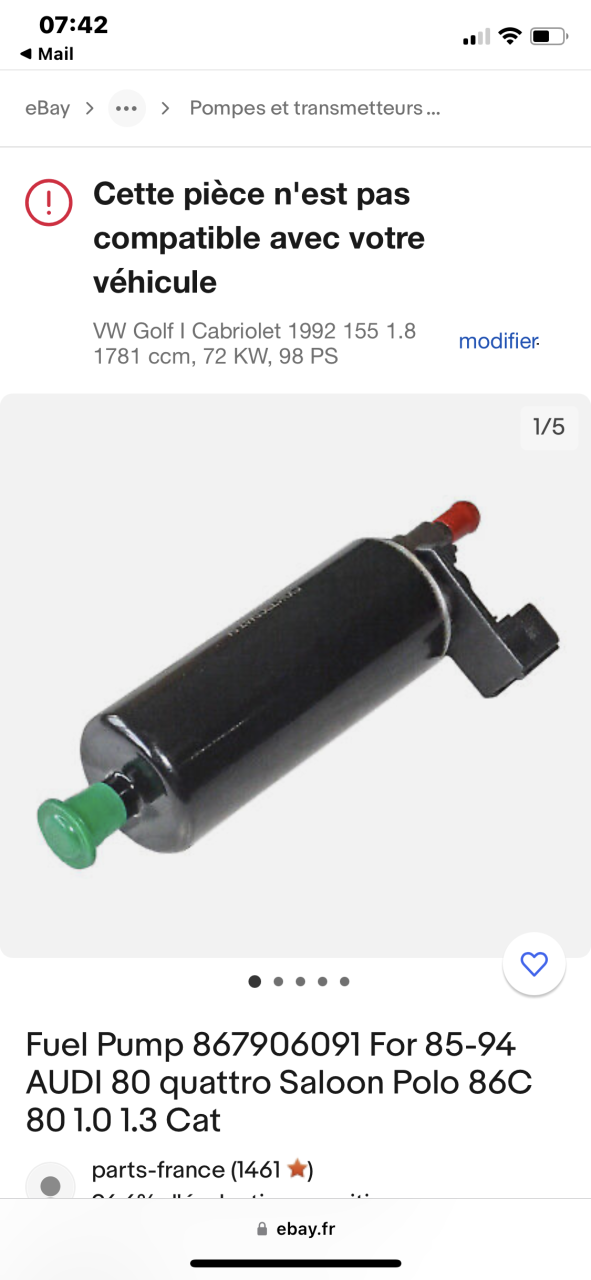Add the fuel pump to watchlist heart
The height and width of the screenshot is (1280, 591).
pos(534,964)
